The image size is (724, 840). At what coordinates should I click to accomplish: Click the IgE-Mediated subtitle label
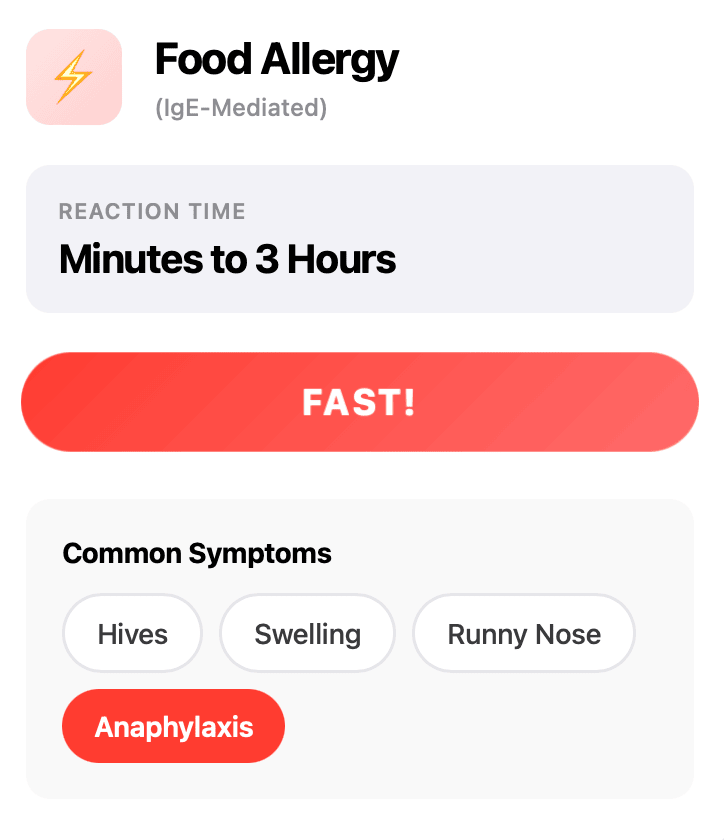[240, 106]
